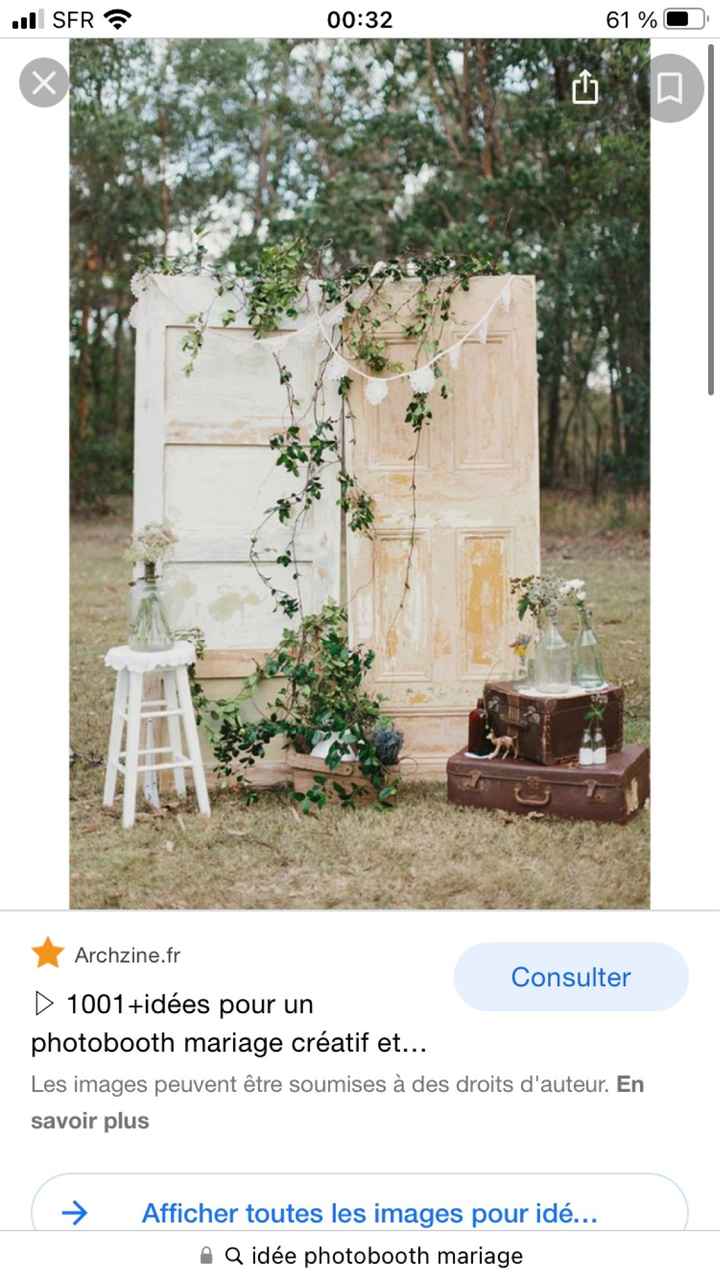Close the image viewer

pyautogui.click(x=44, y=84)
